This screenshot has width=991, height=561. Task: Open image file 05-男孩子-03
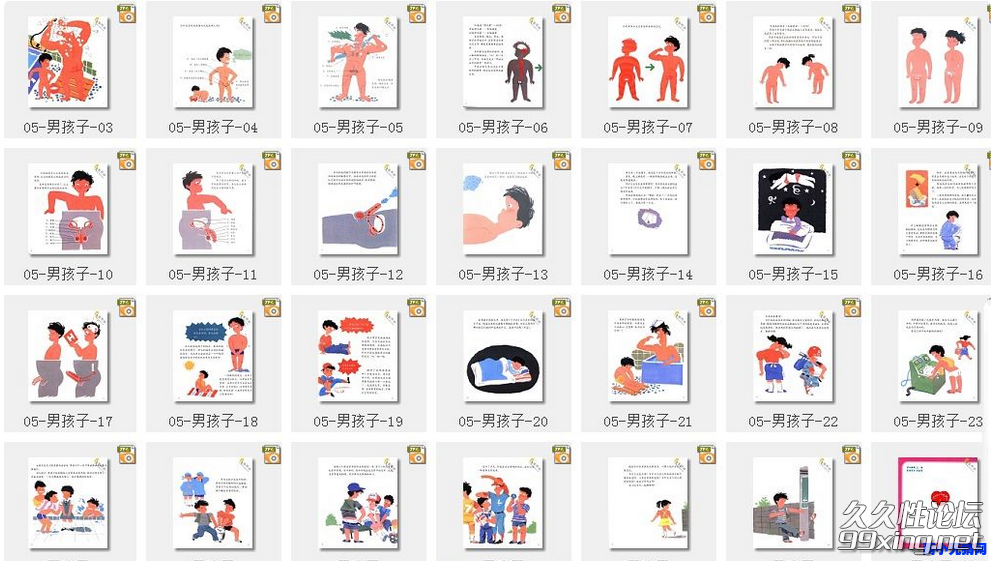68,63
